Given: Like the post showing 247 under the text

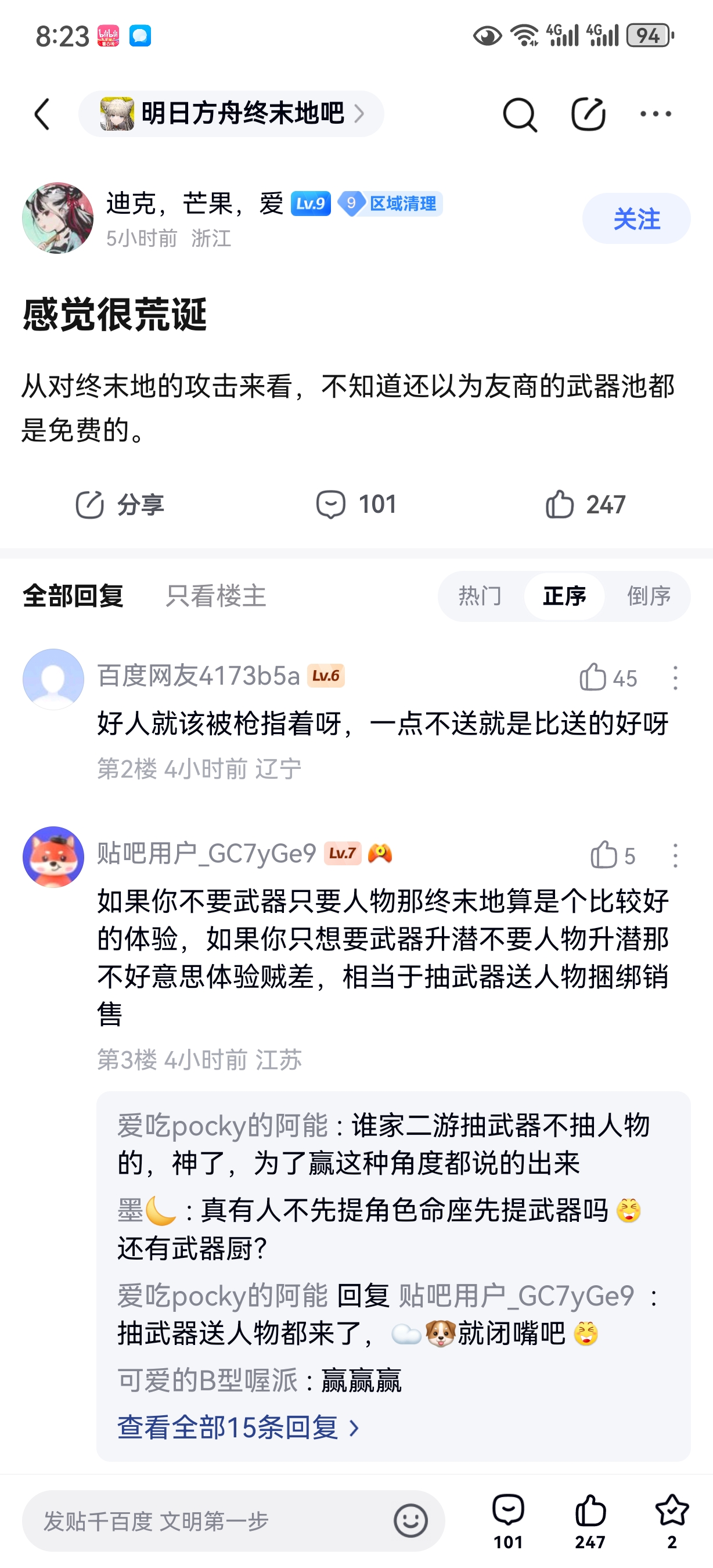Looking at the screenshot, I should (585, 505).
